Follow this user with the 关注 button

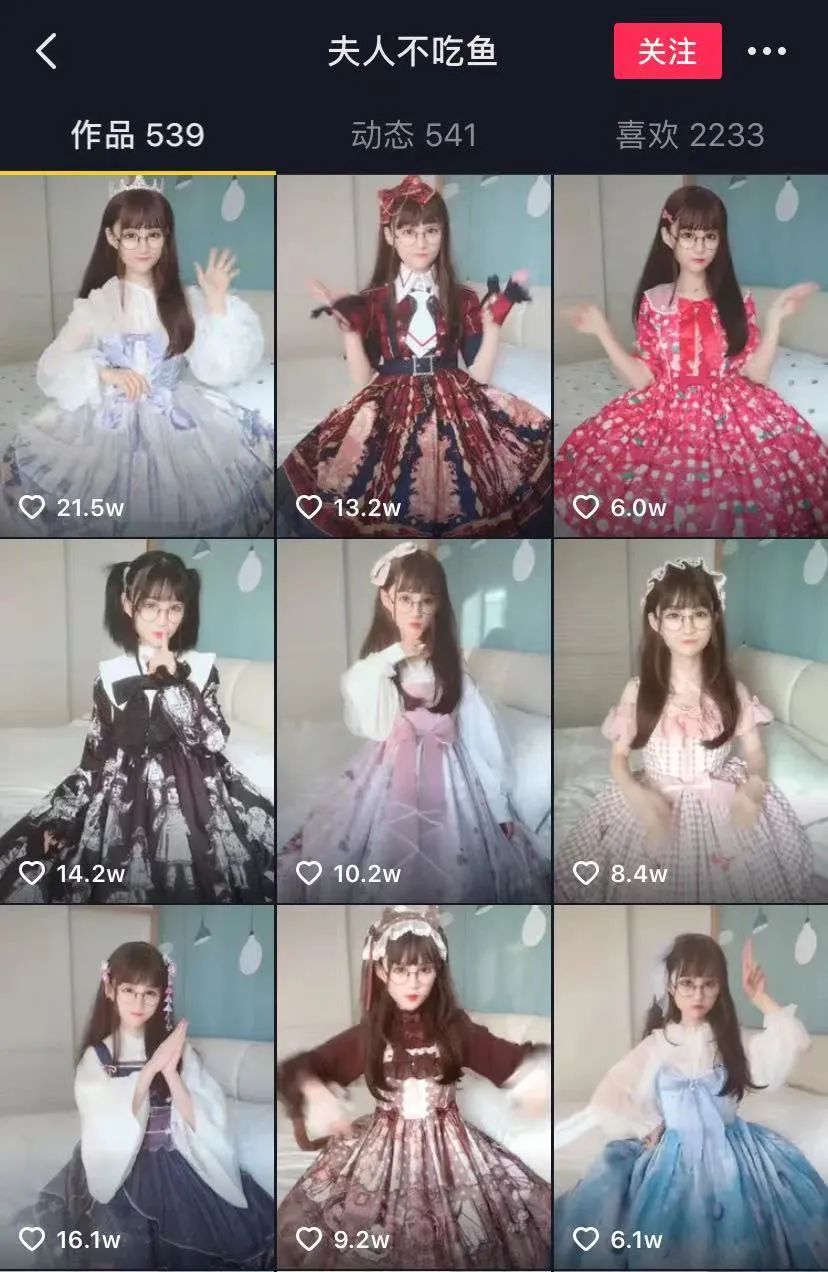tap(667, 51)
